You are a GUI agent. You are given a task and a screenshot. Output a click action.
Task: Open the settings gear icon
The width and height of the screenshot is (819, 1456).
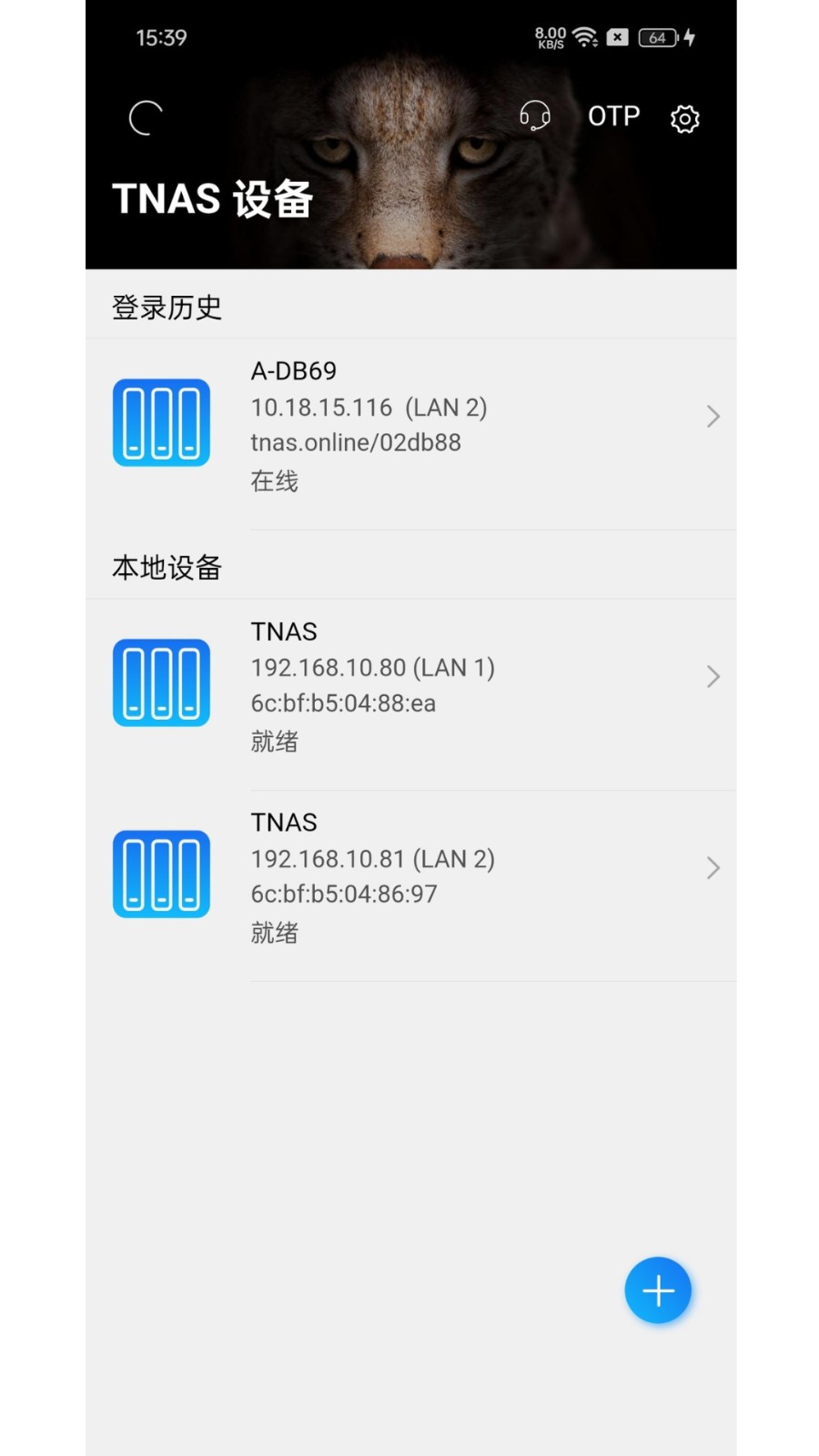(684, 118)
